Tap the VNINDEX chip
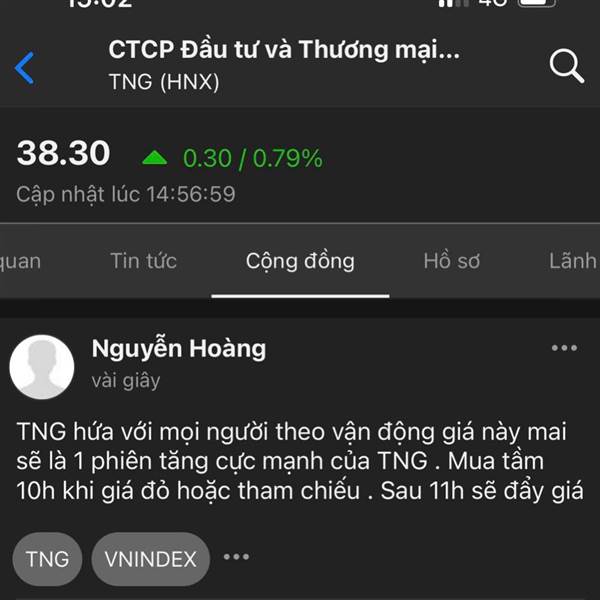600x600 pixels. pyautogui.click(x=151, y=559)
